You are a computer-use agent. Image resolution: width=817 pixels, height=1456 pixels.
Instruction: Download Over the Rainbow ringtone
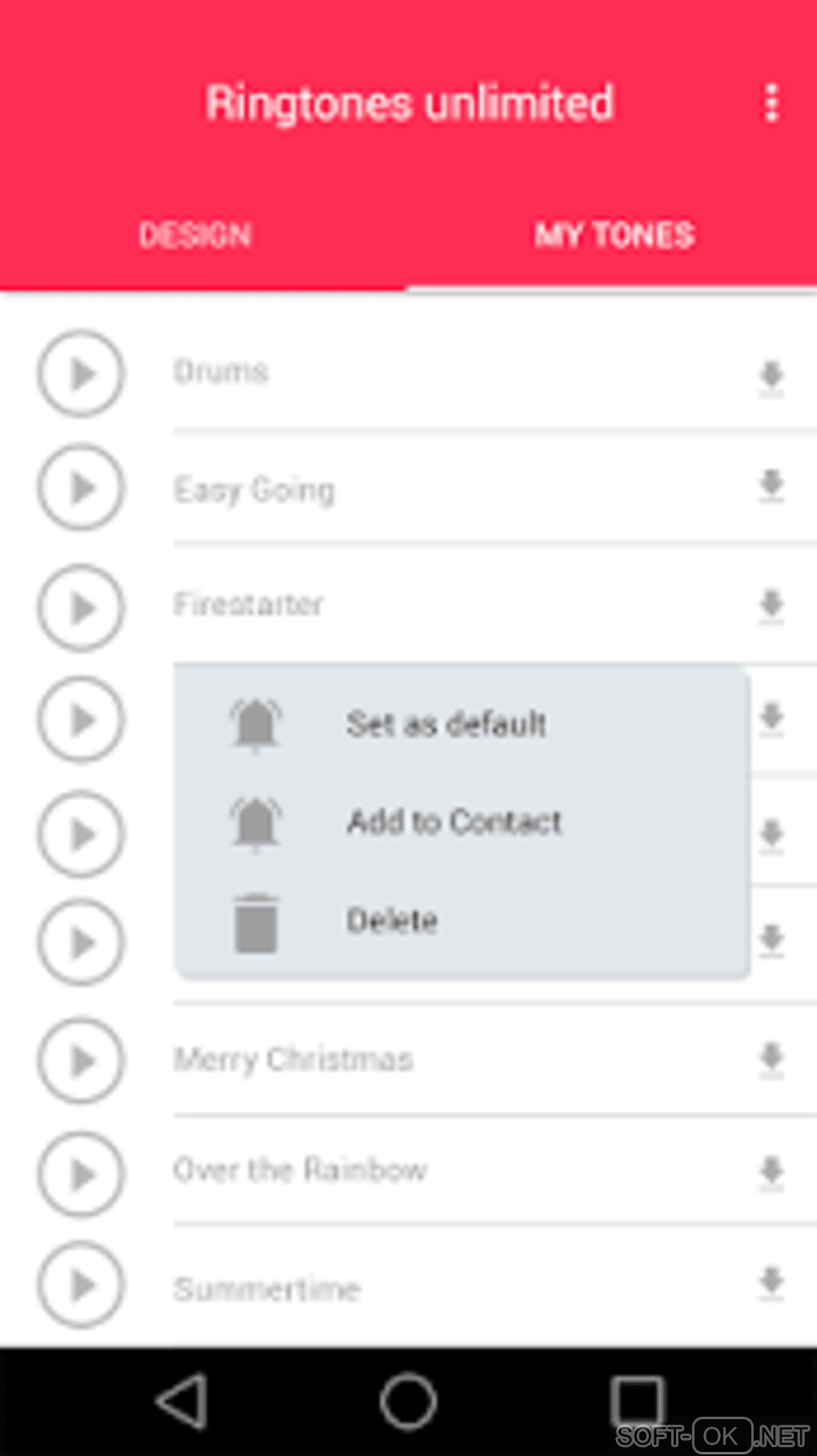(771, 1173)
